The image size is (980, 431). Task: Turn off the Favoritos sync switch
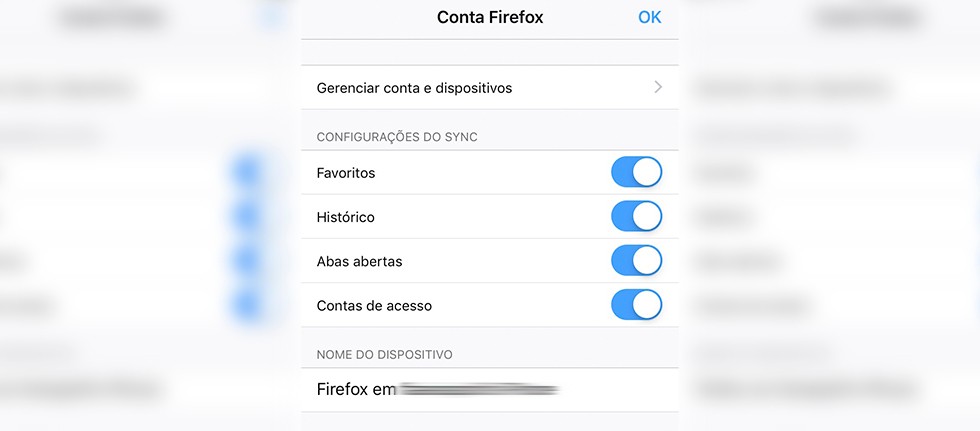[x=636, y=173]
